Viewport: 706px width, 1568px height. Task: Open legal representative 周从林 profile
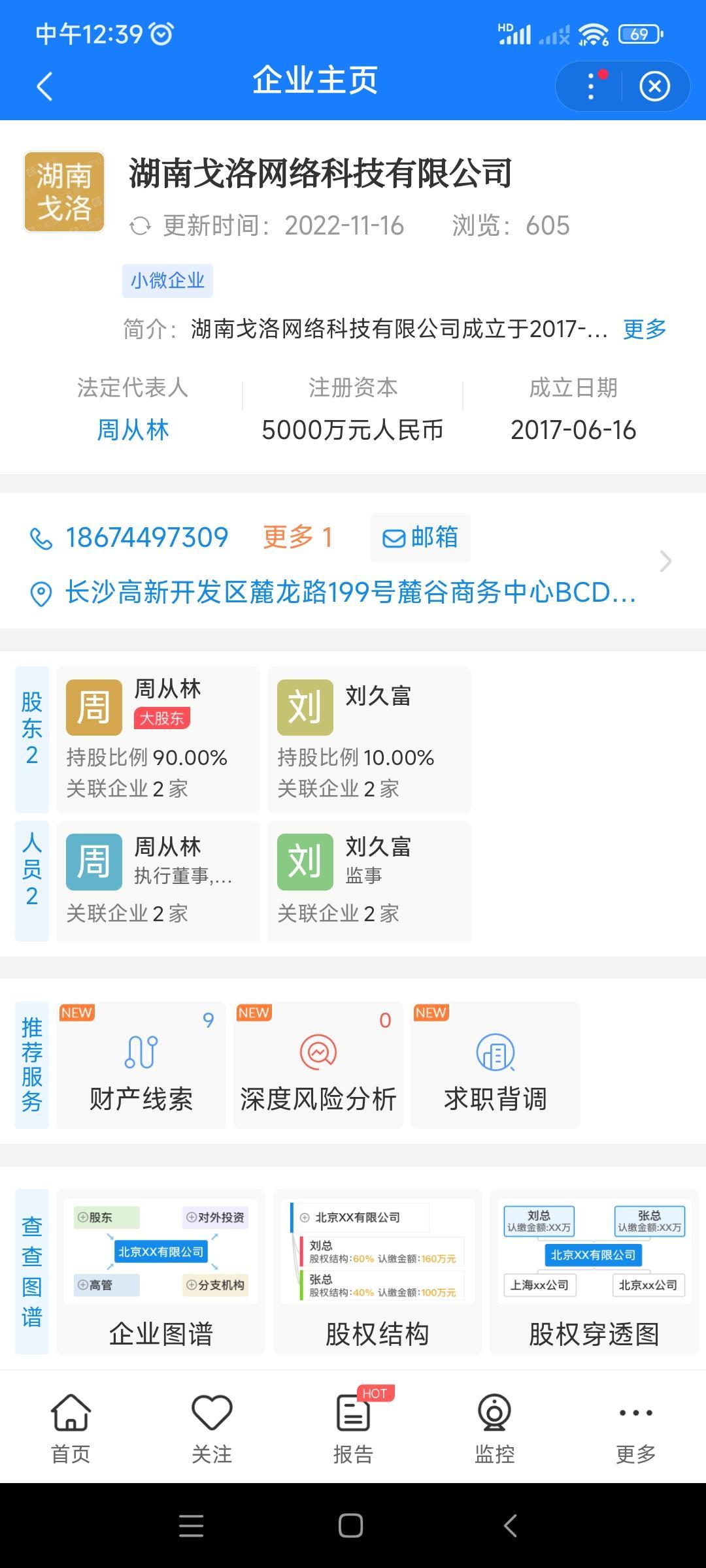[133, 429]
